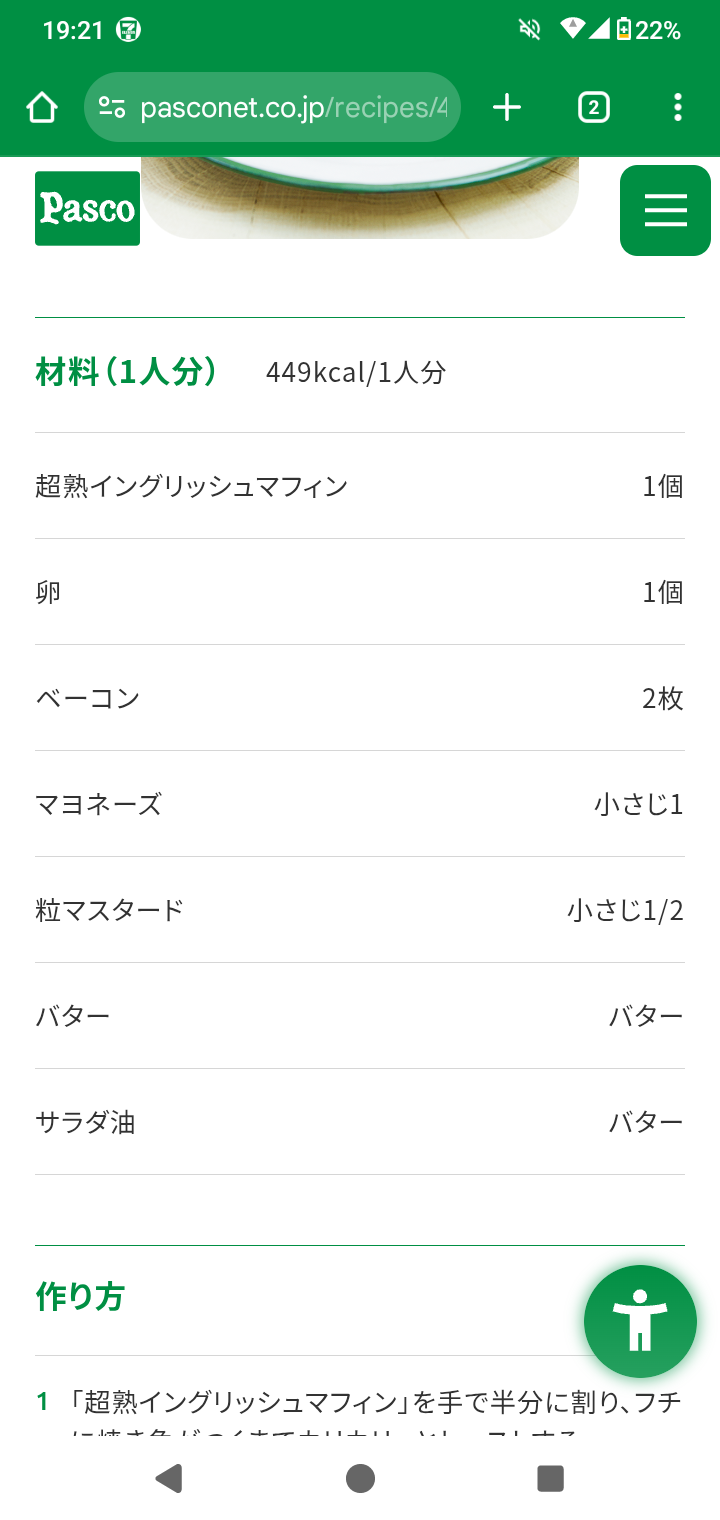Image resolution: width=720 pixels, height=1520 pixels.
Task: Go back with the system back button
Action: (169, 1478)
